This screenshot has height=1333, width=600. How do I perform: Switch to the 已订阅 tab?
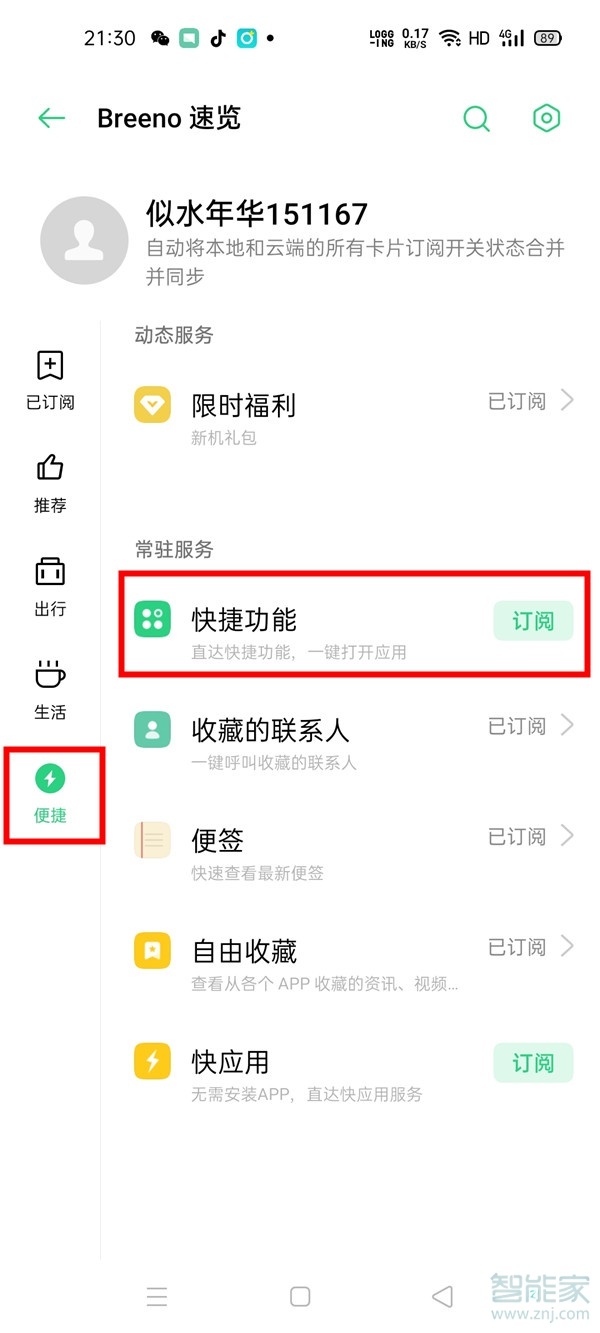[x=50, y=380]
